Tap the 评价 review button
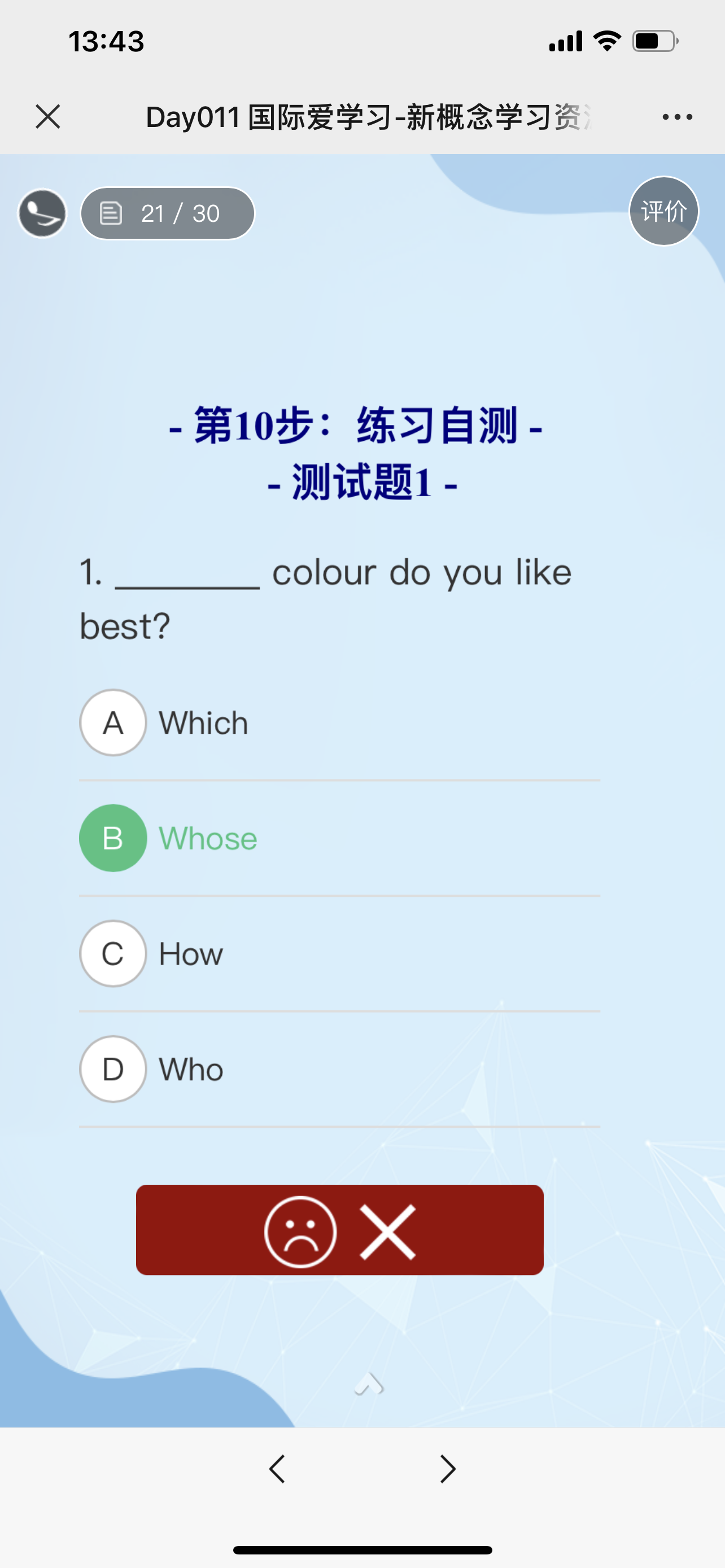The image size is (725, 1568). pyautogui.click(x=663, y=211)
